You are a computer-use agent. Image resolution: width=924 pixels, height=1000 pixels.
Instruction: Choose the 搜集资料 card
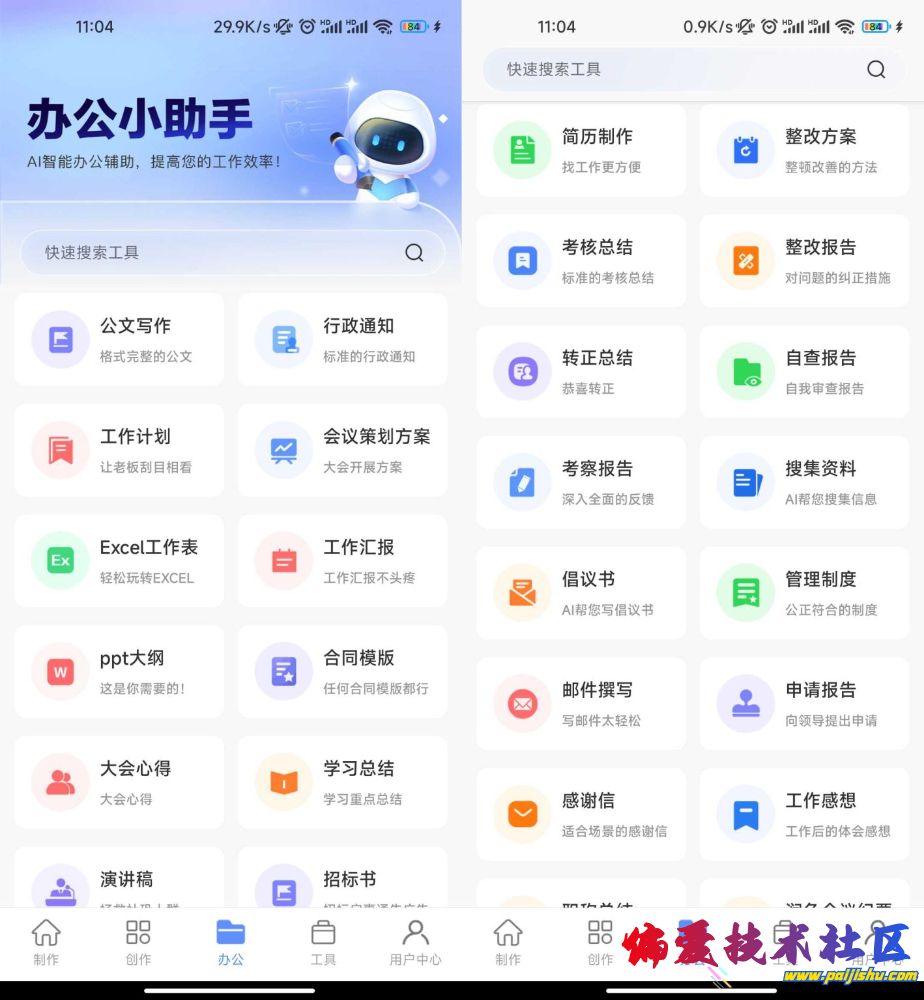pyautogui.click(x=804, y=482)
